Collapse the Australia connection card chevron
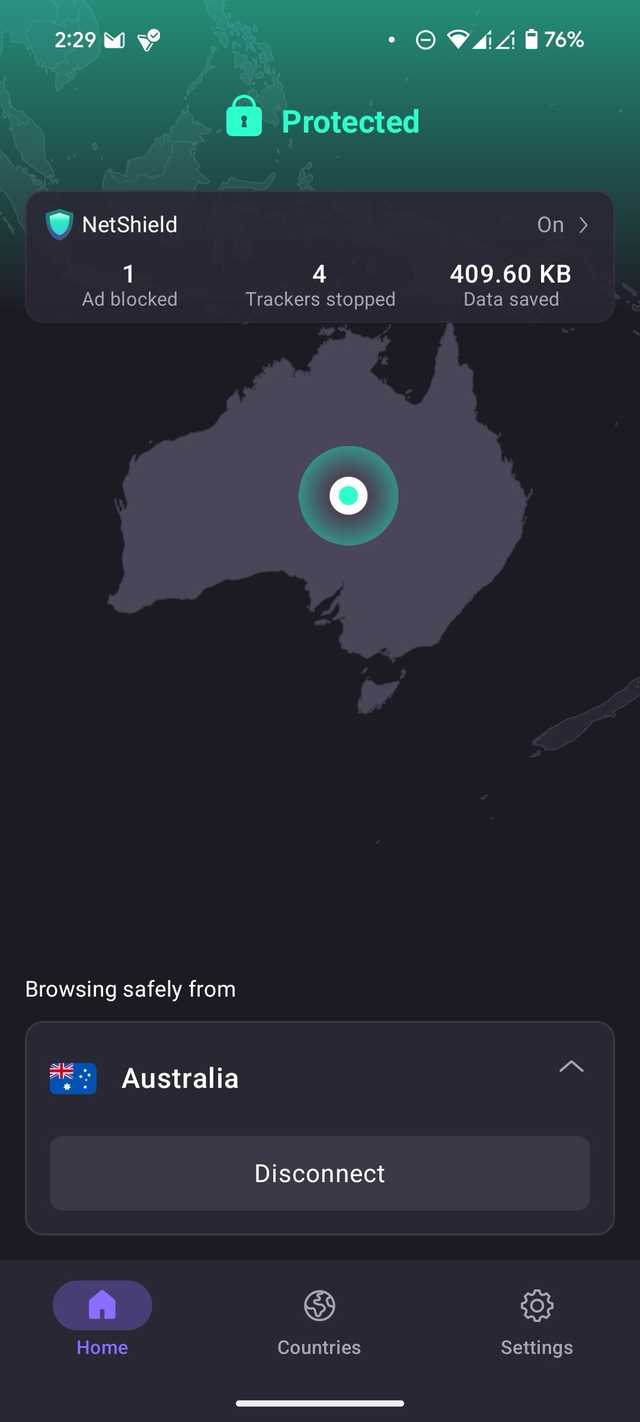The width and height of the screenshot is (640, 1422). point(571,1067)
